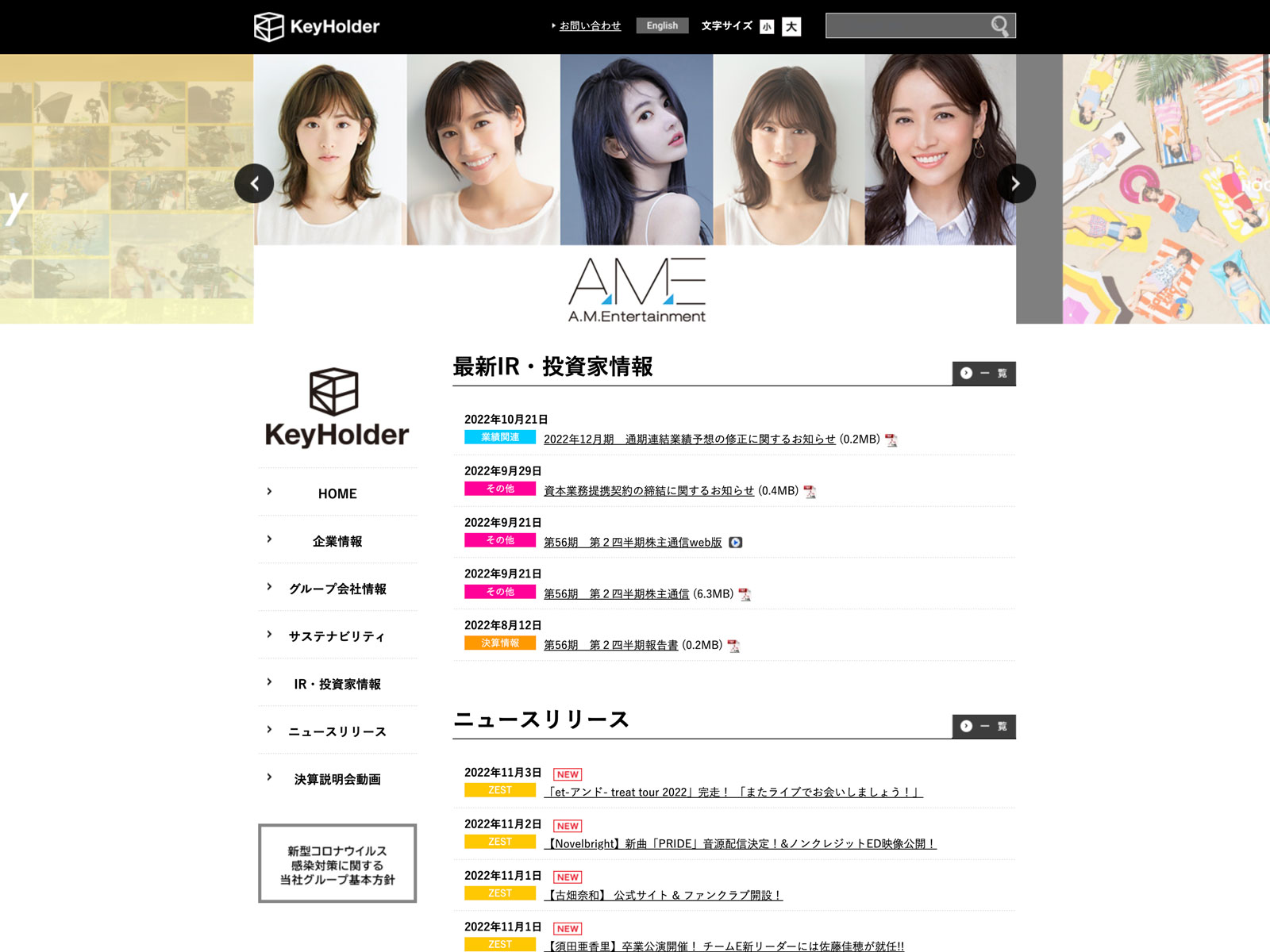Open 企業情報 menu item
The width and height of the screenshot is (1270, 952).
point(337,541)
